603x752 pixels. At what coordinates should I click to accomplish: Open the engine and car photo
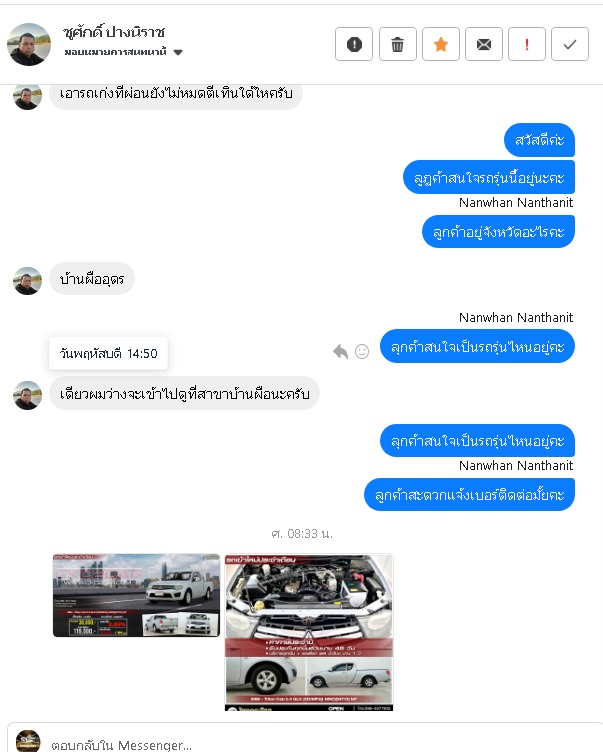309,632
